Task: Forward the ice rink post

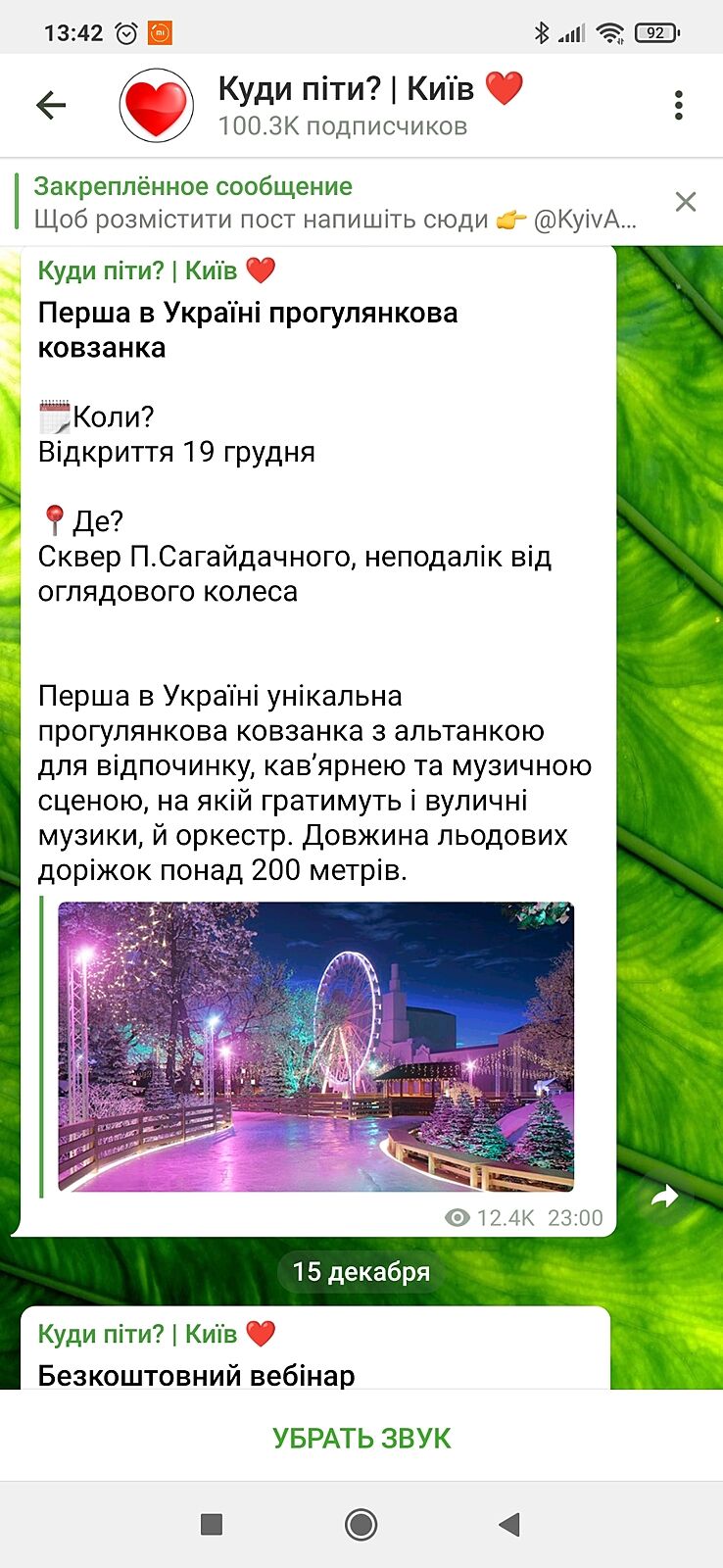Action: [x=665, y=1196]
